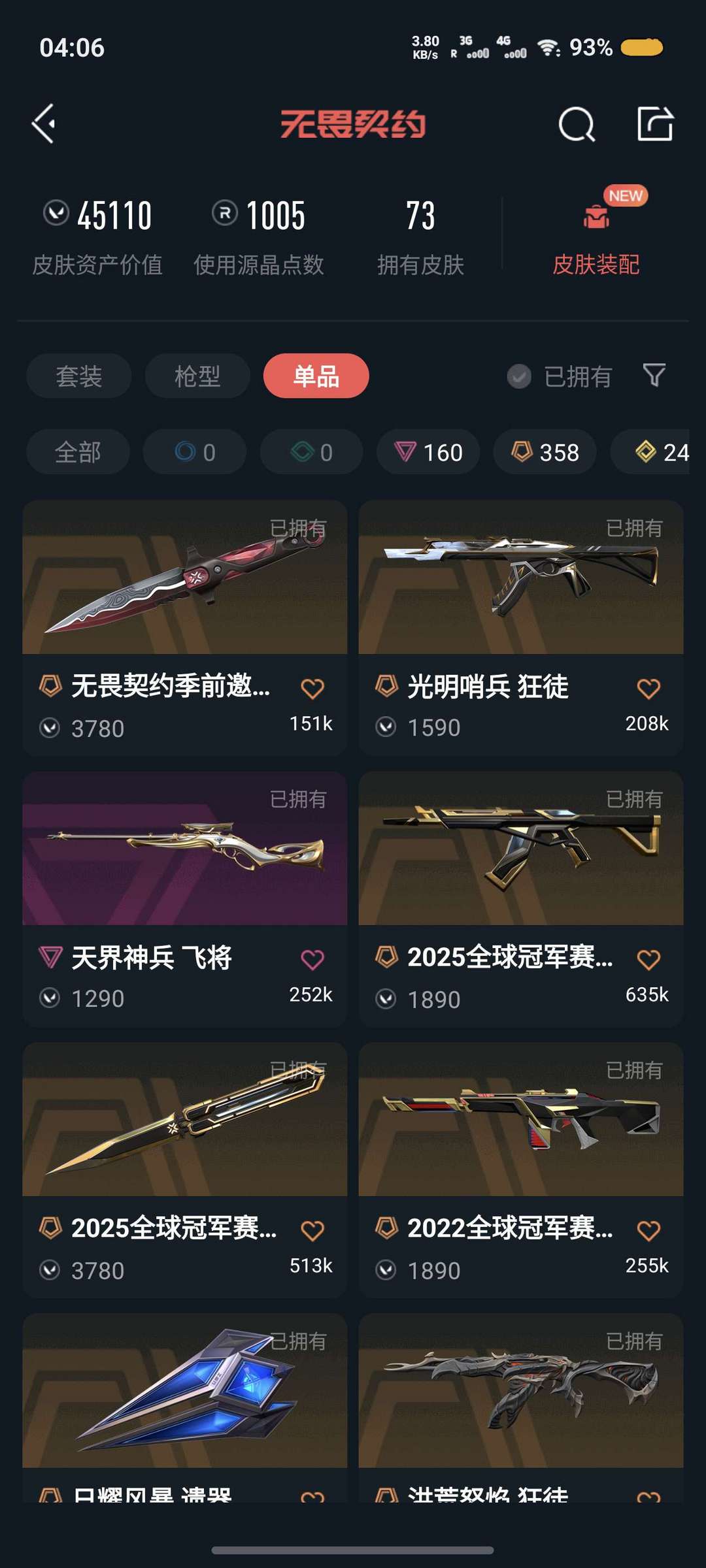The width and height of the screenshot is (706, 1568).
Task: Filter by the orange tier chip showing 358
Action: pyautogui.click(x=545, y=452)
